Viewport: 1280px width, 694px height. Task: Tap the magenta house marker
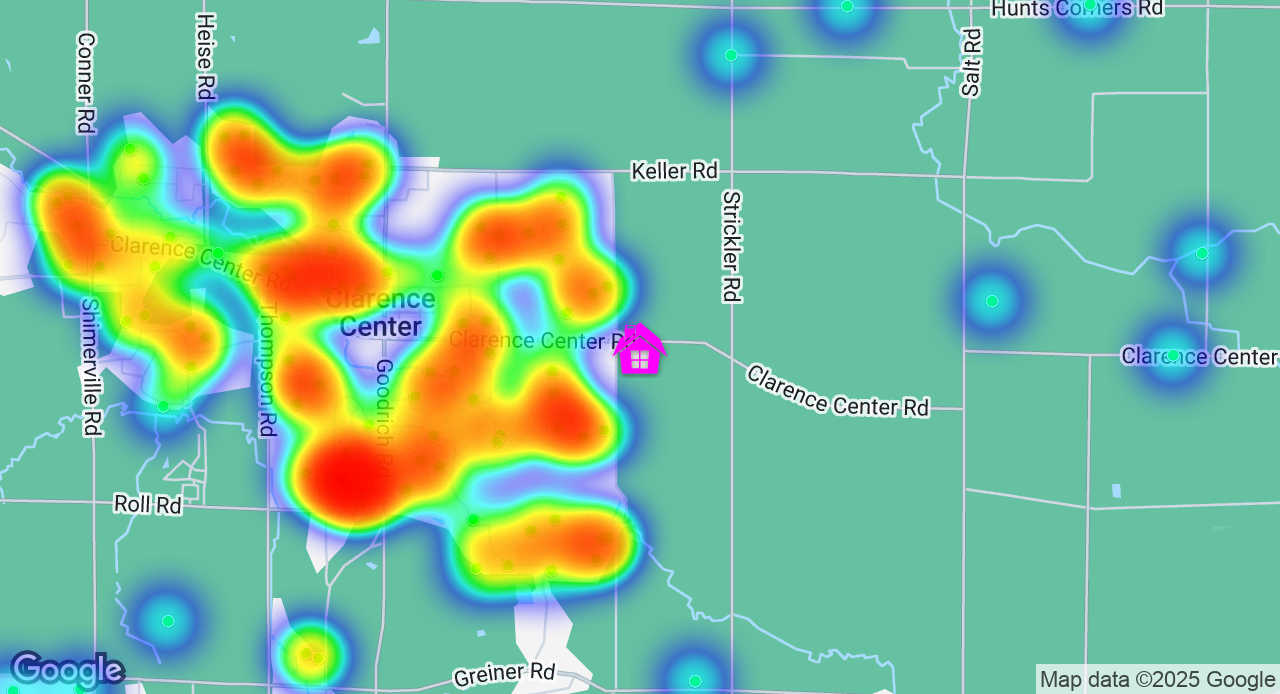[640, 351]
